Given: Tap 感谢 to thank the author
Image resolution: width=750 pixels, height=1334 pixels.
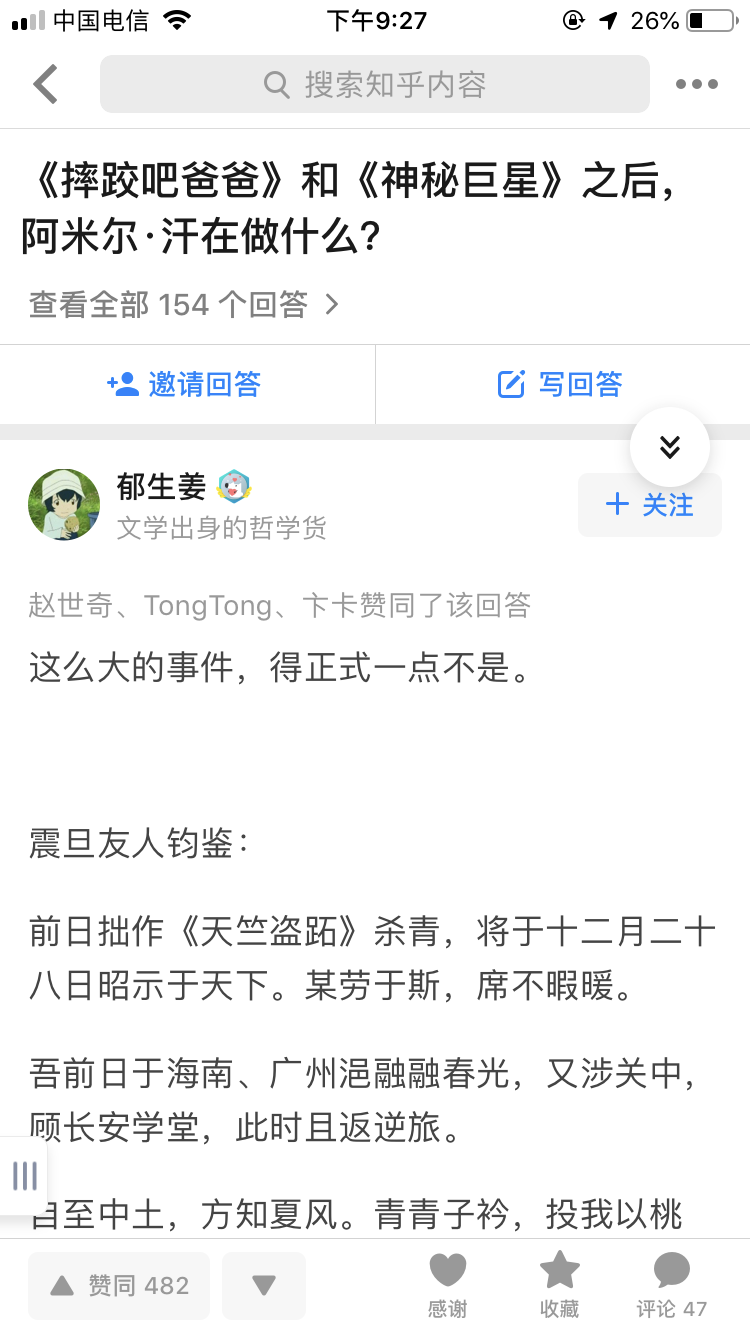Looking at the screenshot, I should pyautogui.click(x=447, y=1285).
